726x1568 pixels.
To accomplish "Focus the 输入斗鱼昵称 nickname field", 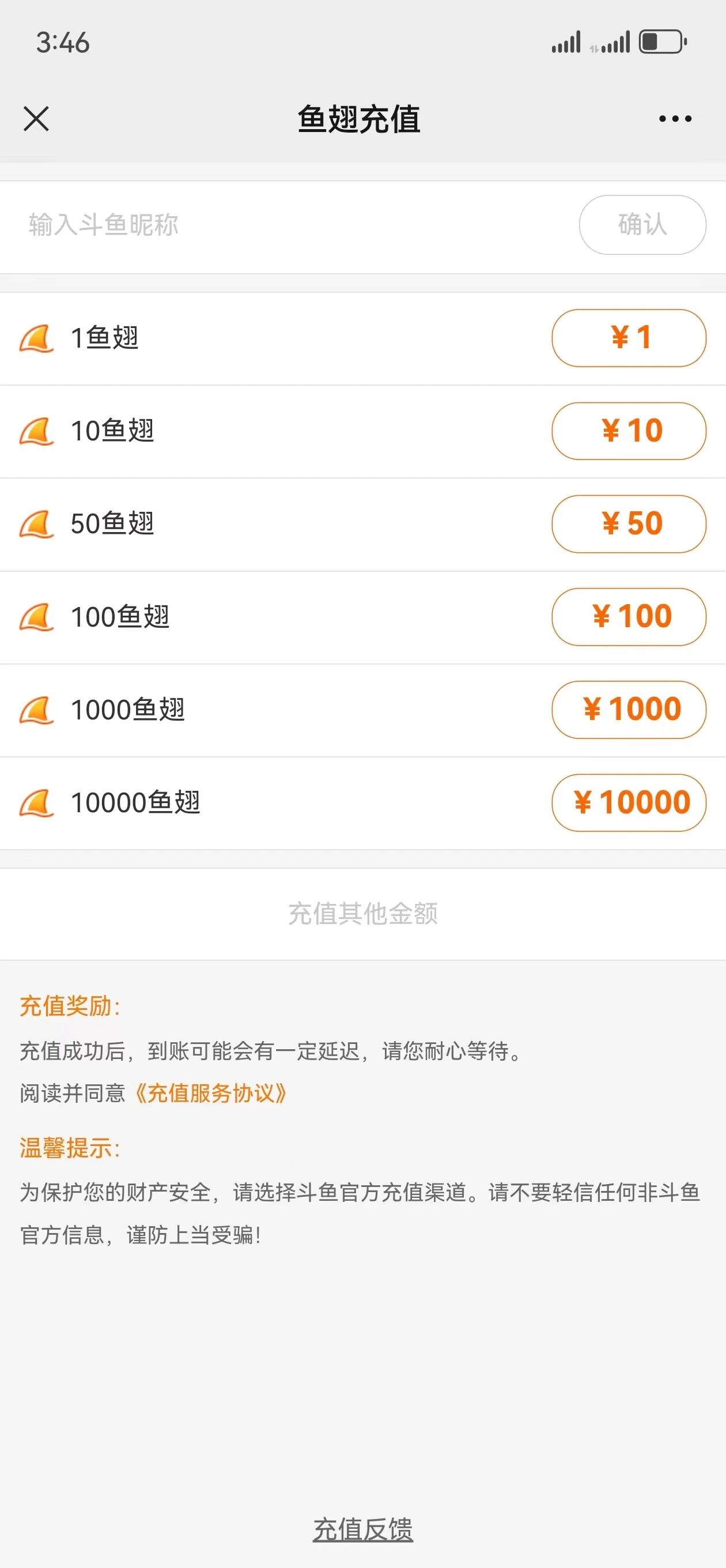I will point(292,225).
